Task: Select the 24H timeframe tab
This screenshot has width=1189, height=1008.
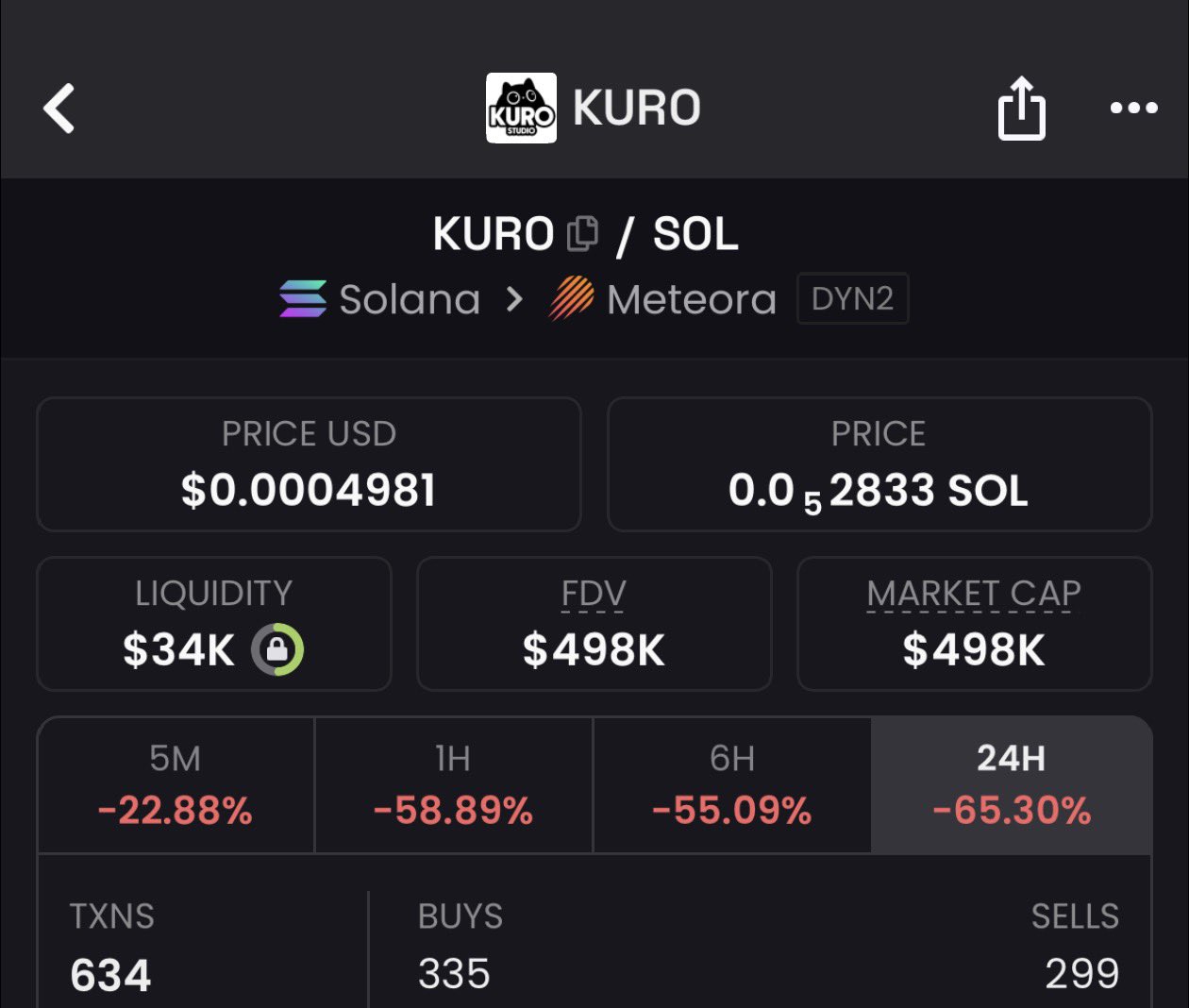Action: click(1011, 785)
